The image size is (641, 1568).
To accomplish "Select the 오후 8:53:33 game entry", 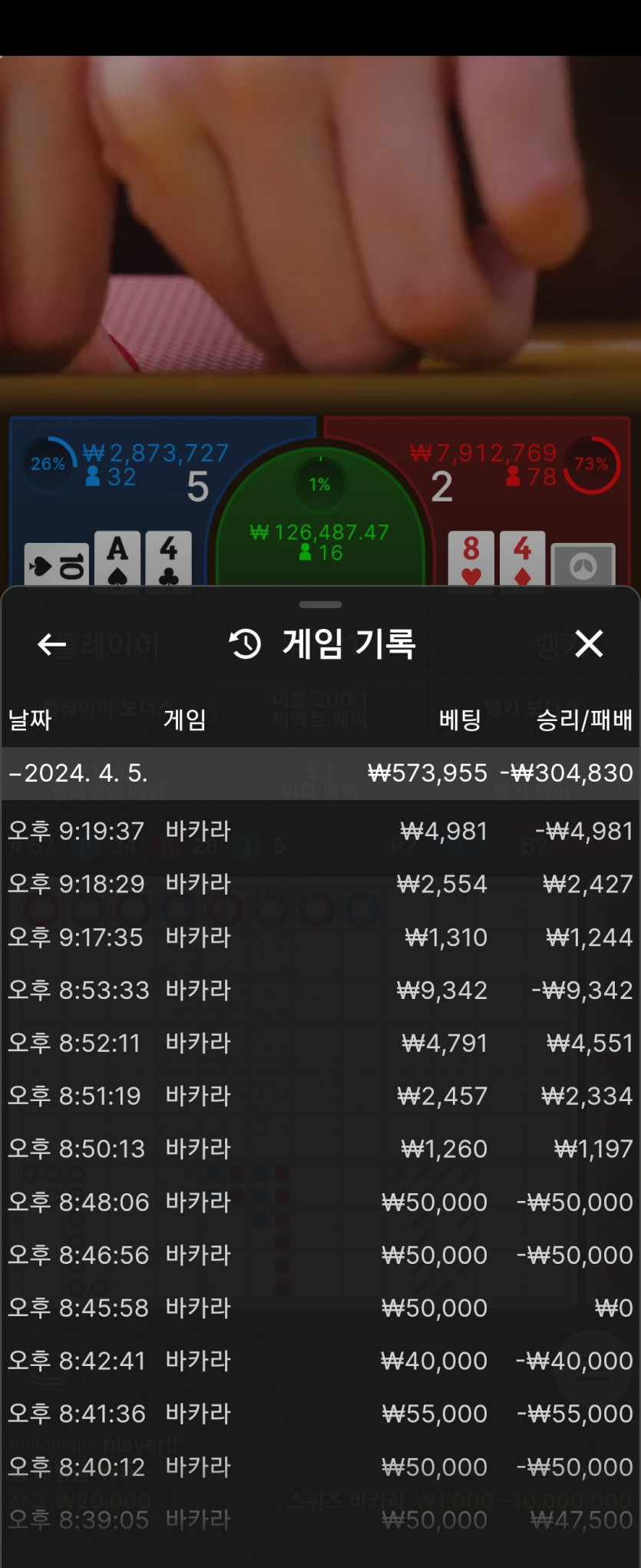I will [319, 990].
